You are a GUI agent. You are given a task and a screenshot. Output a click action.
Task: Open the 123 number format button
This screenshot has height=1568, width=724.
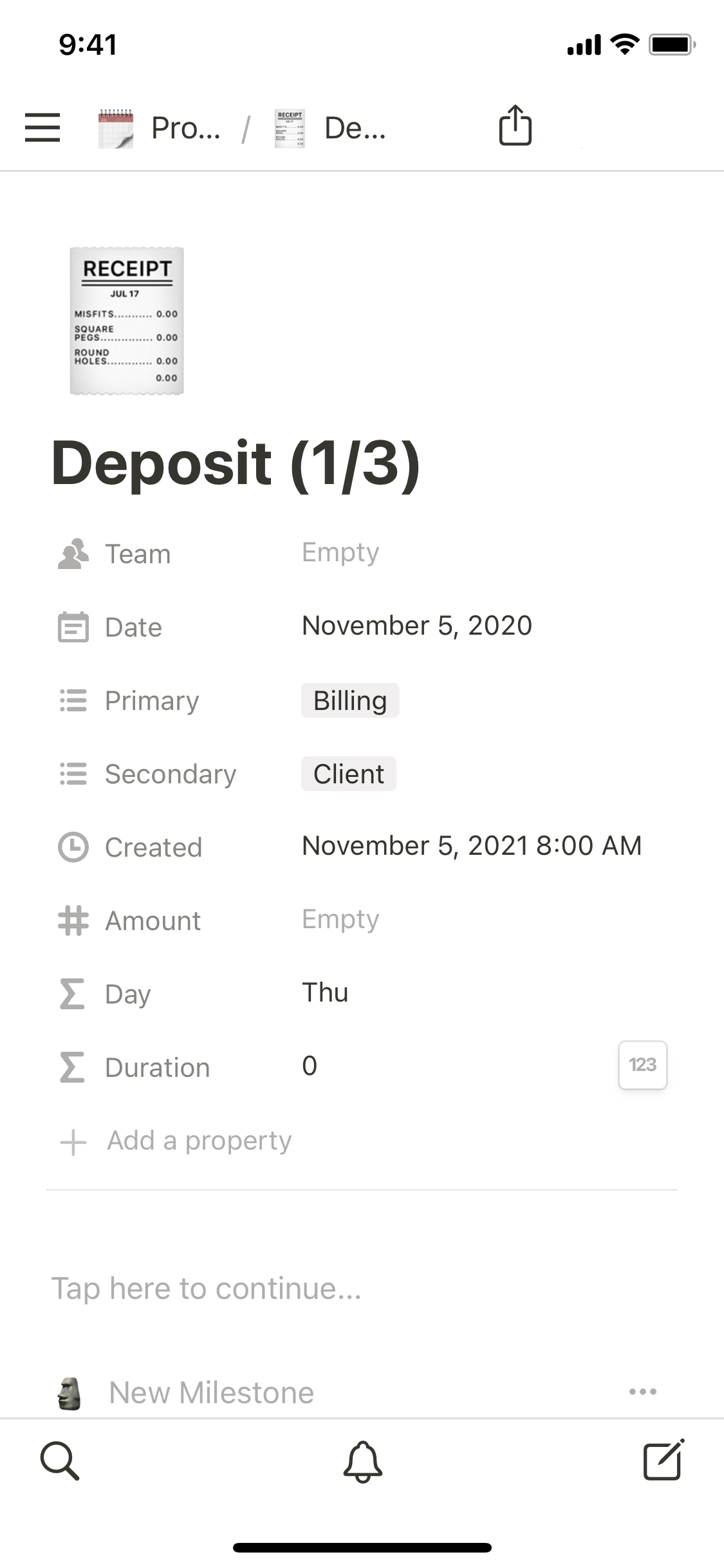(x=642, y=1065)
